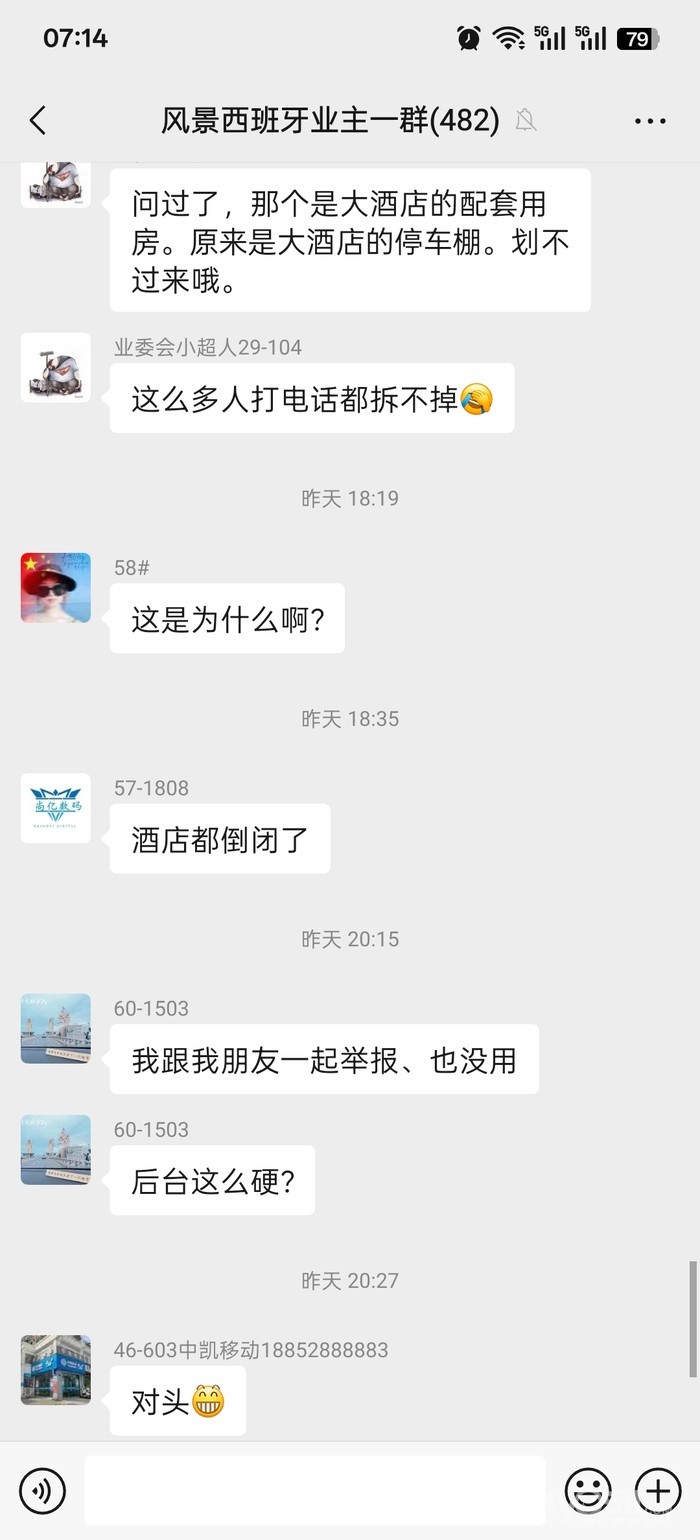Tap the message text field
This screenshot has height=1540, width=700.
pyautogui.click(x=315, y=1491)
